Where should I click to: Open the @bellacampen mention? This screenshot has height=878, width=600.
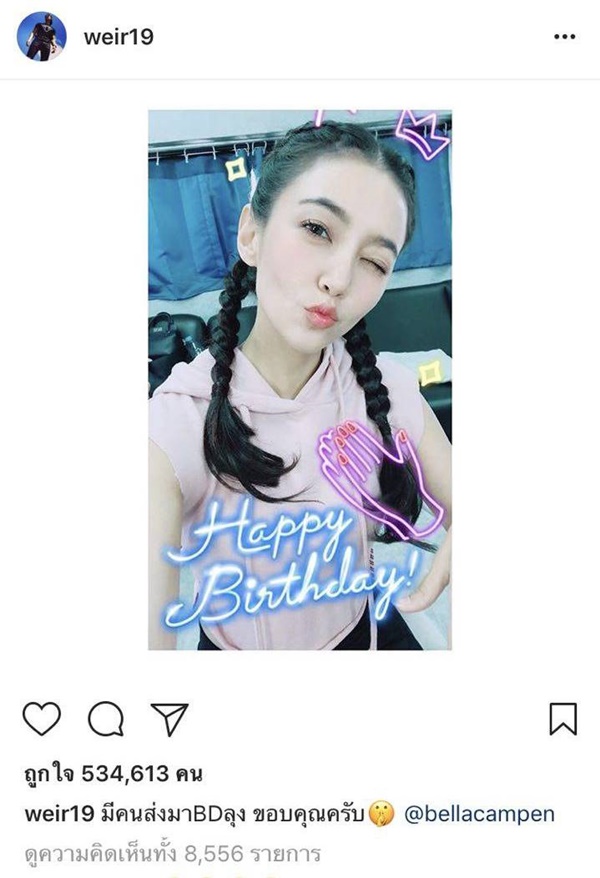[480, 814]
